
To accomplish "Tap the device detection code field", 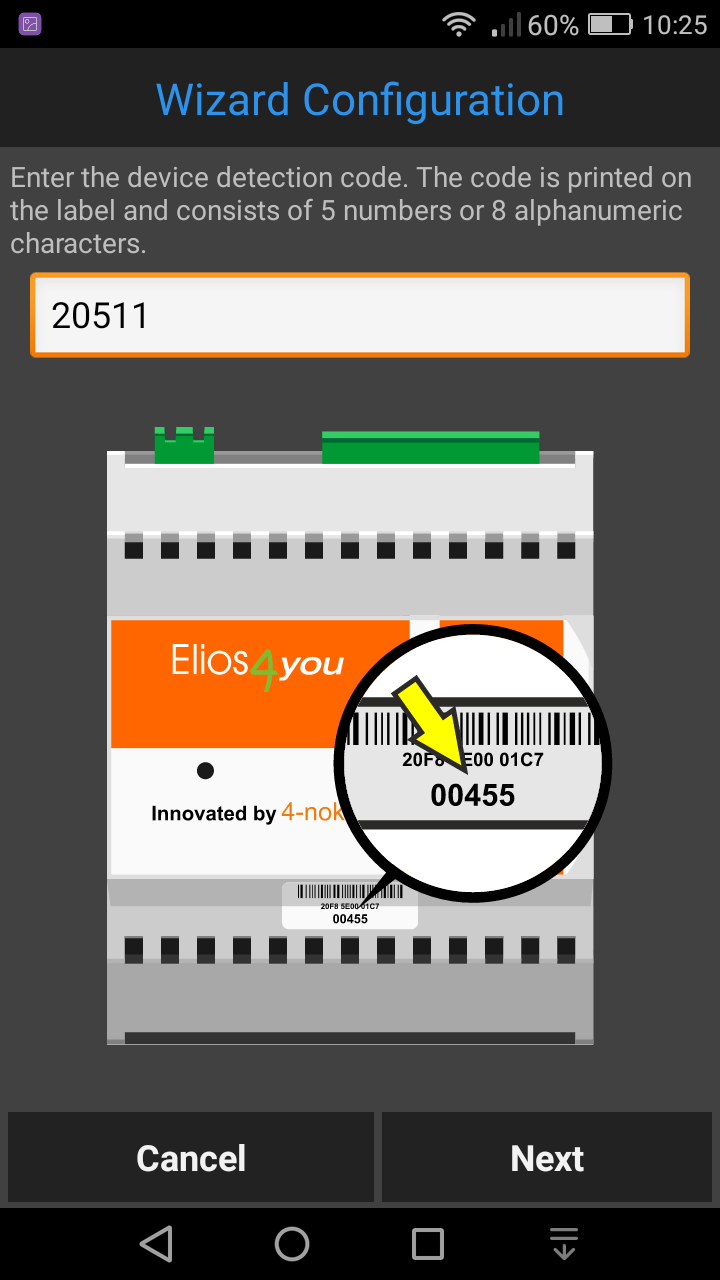I will point(359,315).
